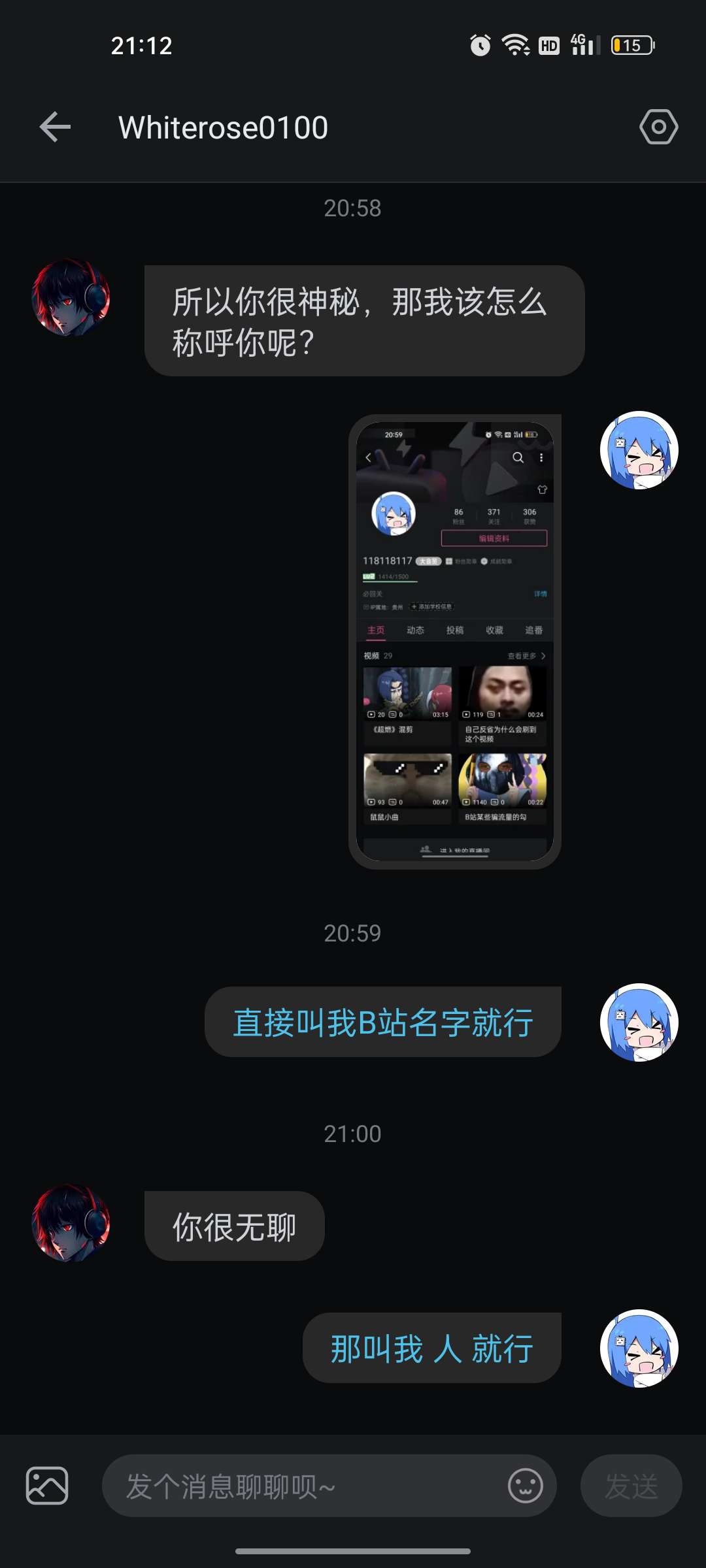Send the message with 发送 button
The width and height of the screenshot is (706, 1568).
pyautogui.click(x=631, y=1486)
